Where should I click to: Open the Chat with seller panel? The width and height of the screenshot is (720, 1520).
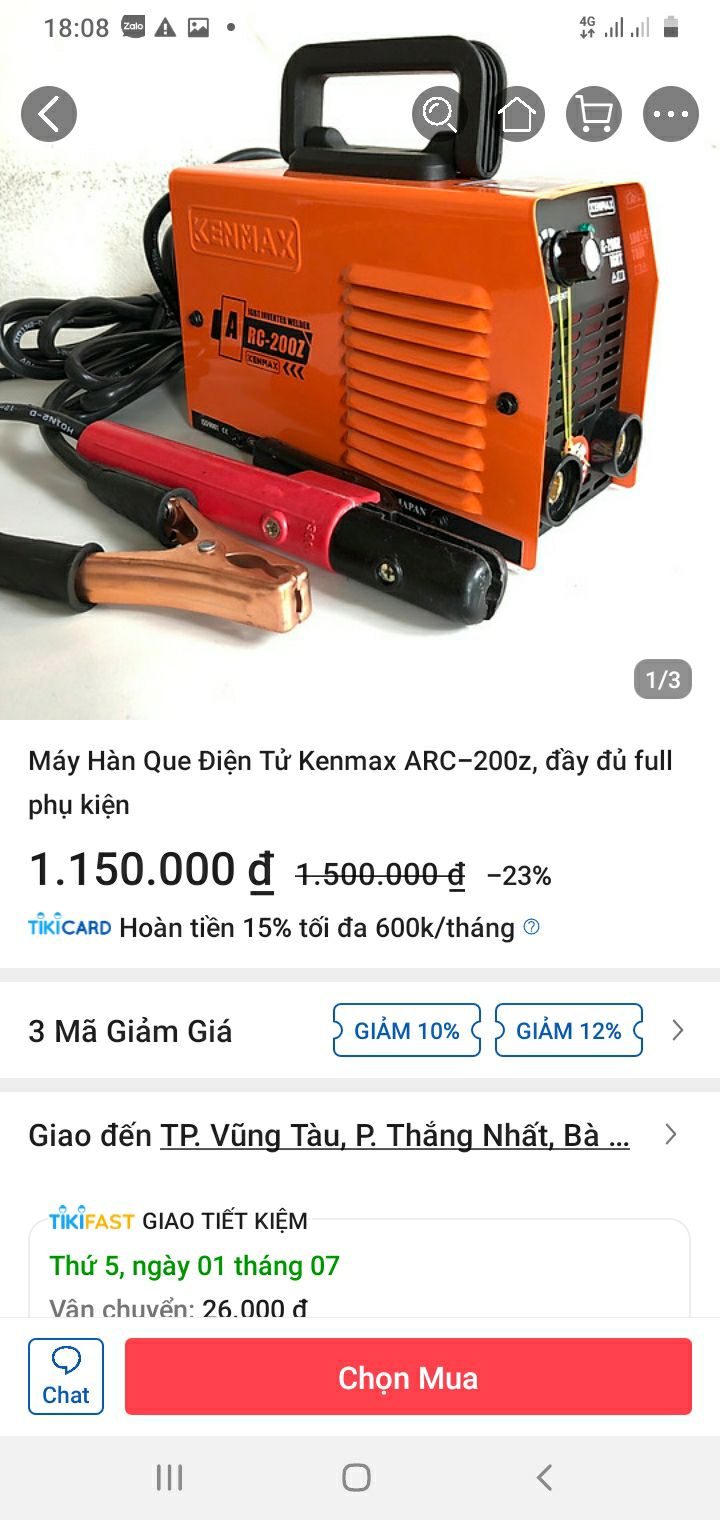tap(66, 1377)
